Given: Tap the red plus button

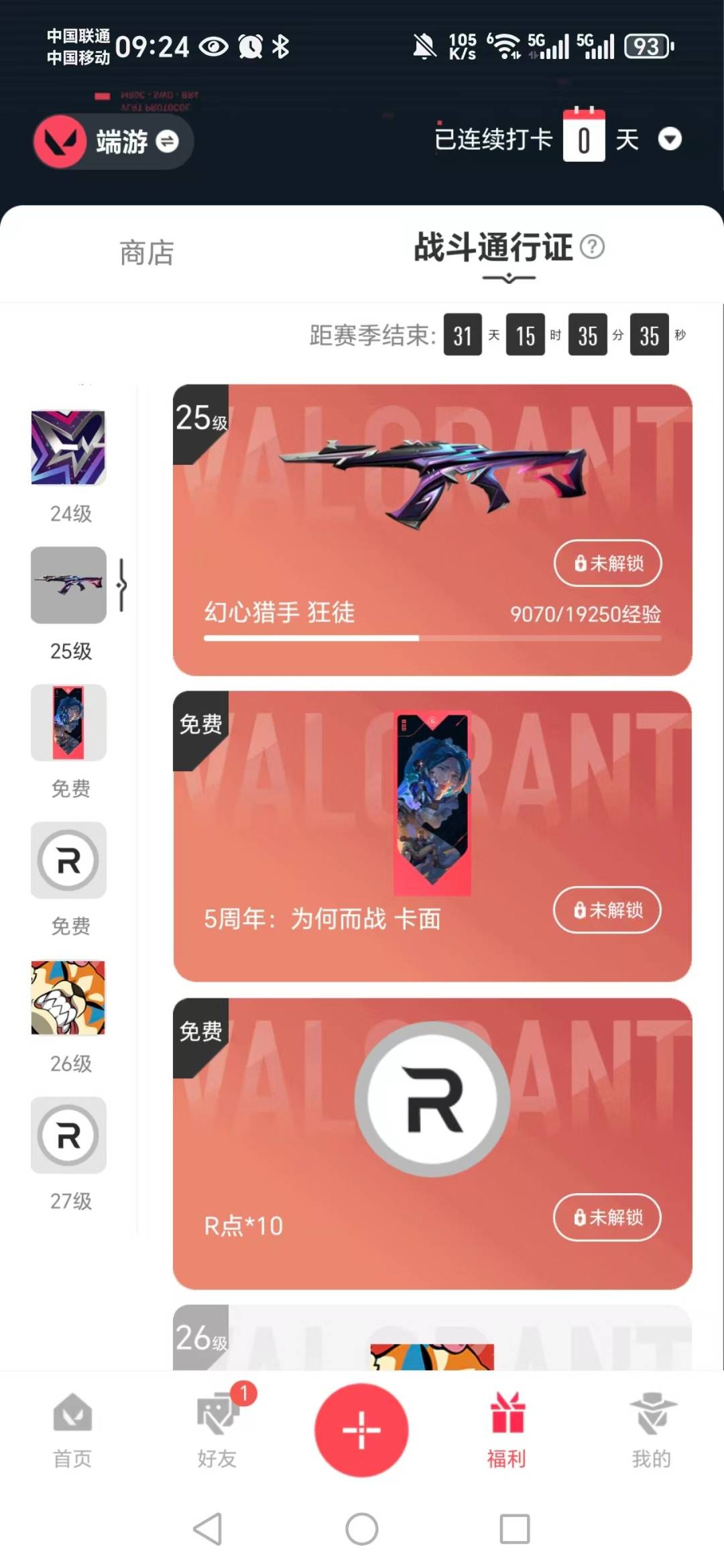Looking at the screenshot, I should pos(361,1430).
